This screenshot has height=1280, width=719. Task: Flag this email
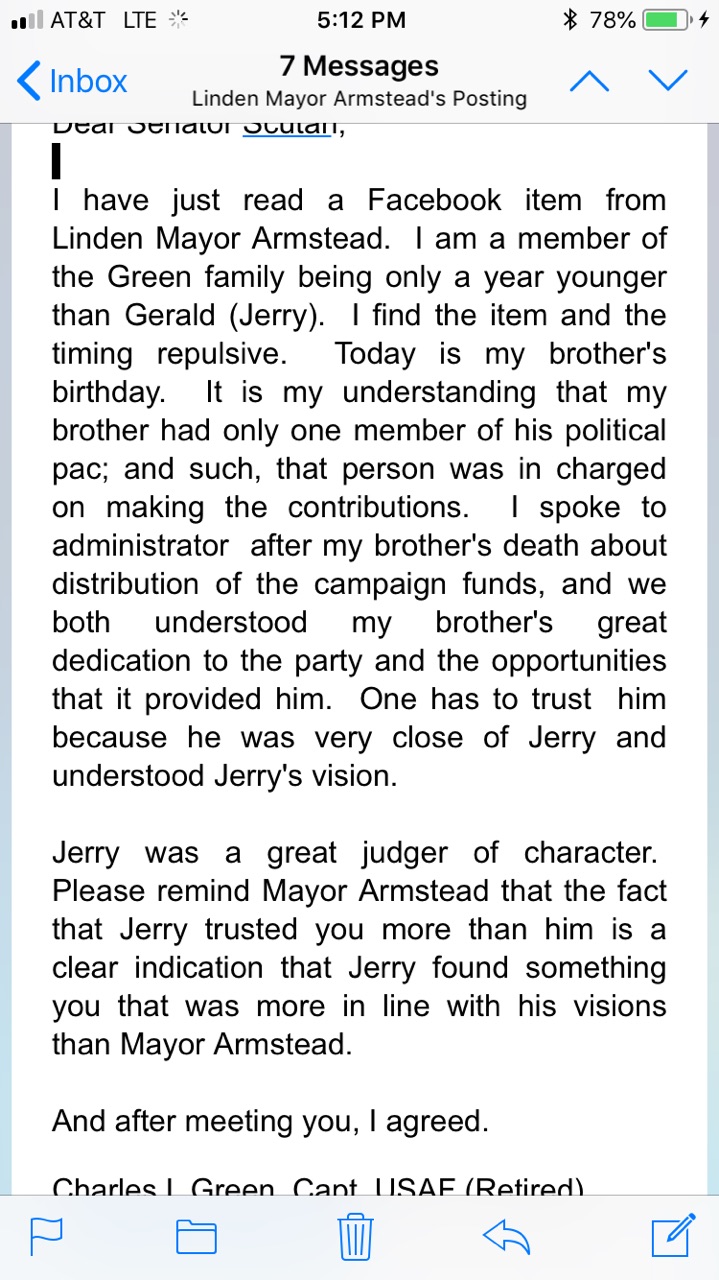pyautogui.click(x=46, y=1236)
